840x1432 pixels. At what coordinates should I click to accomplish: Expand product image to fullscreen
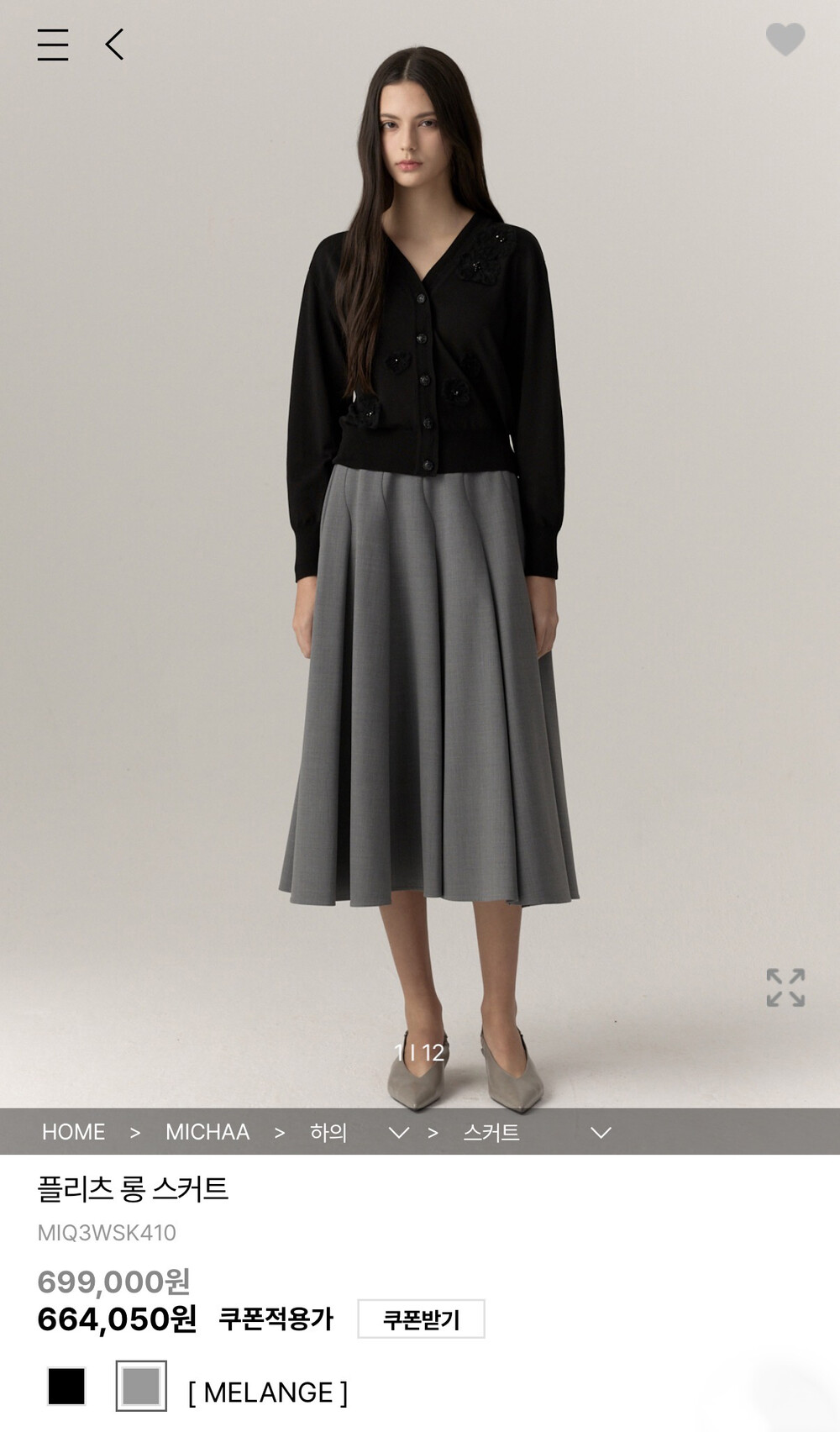point(785,987)
